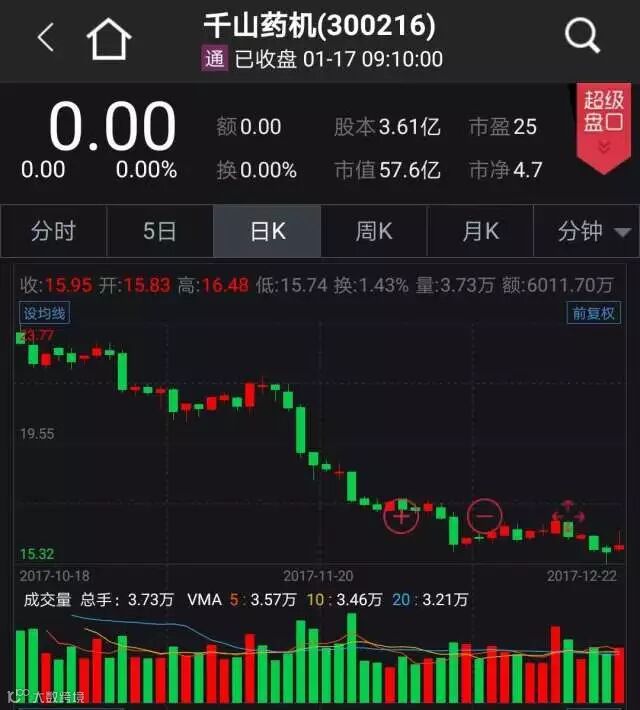The image size is (640, 710).
Task: Switch to the 5日 tab
Action: tap(160, 232)
